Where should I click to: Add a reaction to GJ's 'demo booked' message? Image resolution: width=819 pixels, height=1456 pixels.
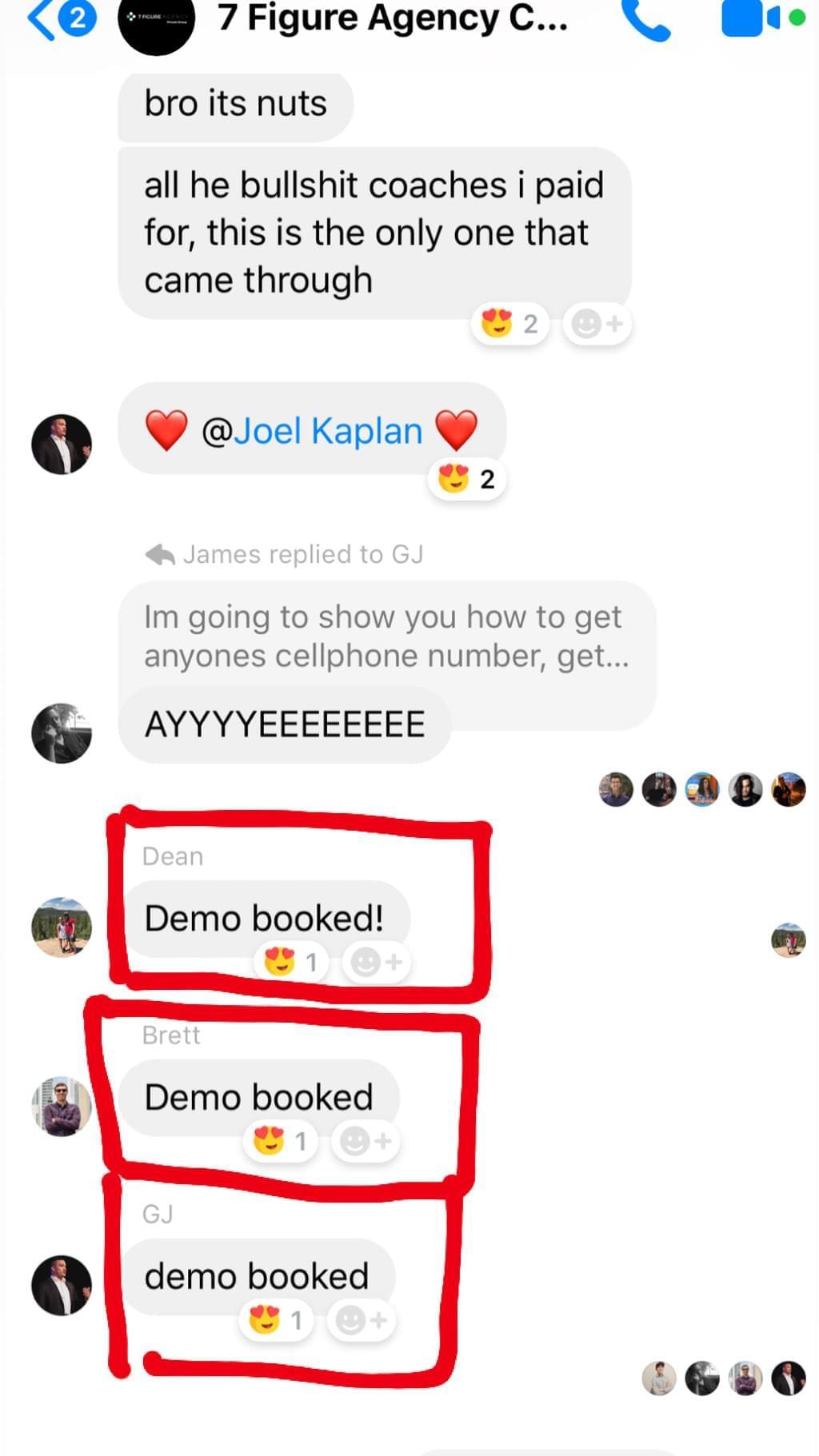point(361,1320)
